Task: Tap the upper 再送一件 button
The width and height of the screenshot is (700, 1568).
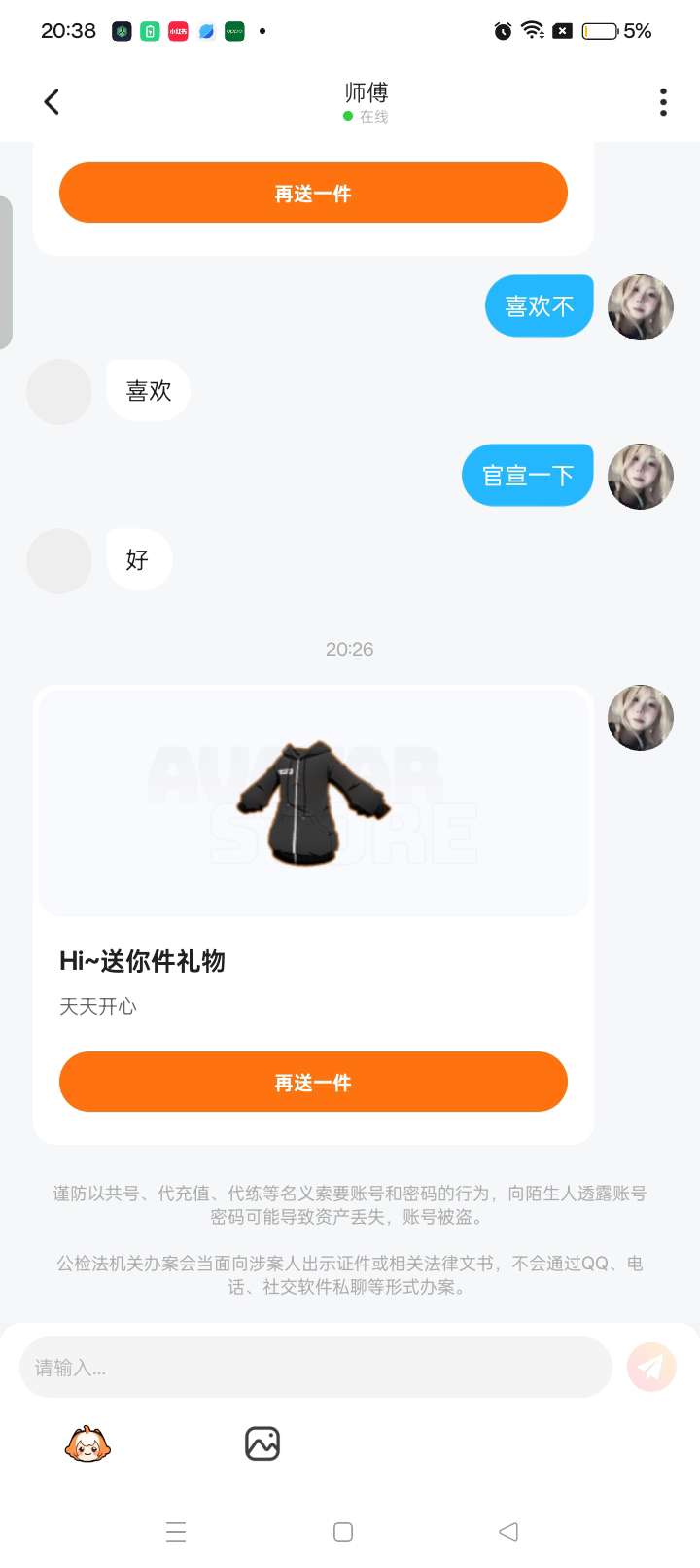Action: click(x=313, y=193)
